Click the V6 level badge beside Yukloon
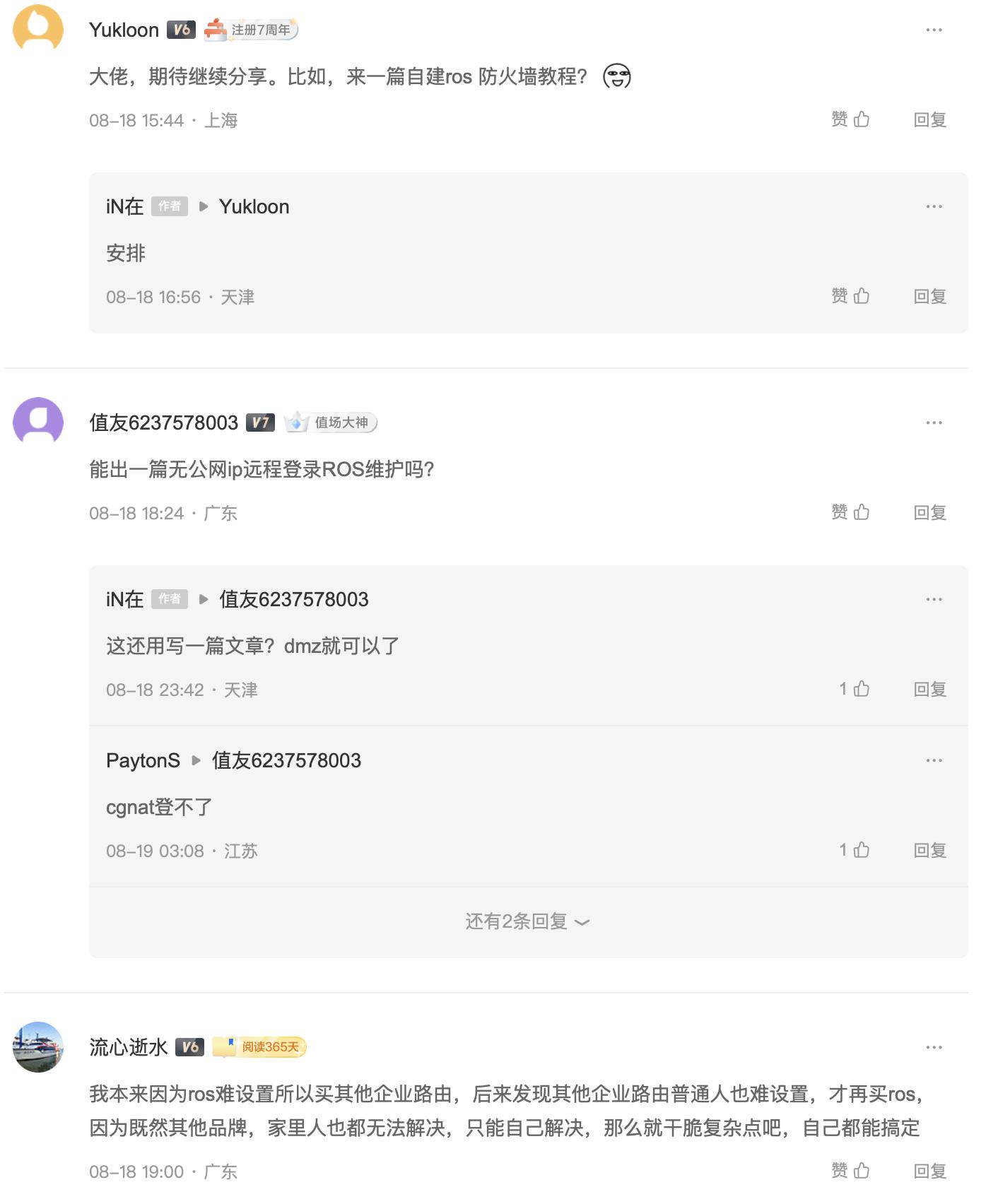 click(180, 30)
